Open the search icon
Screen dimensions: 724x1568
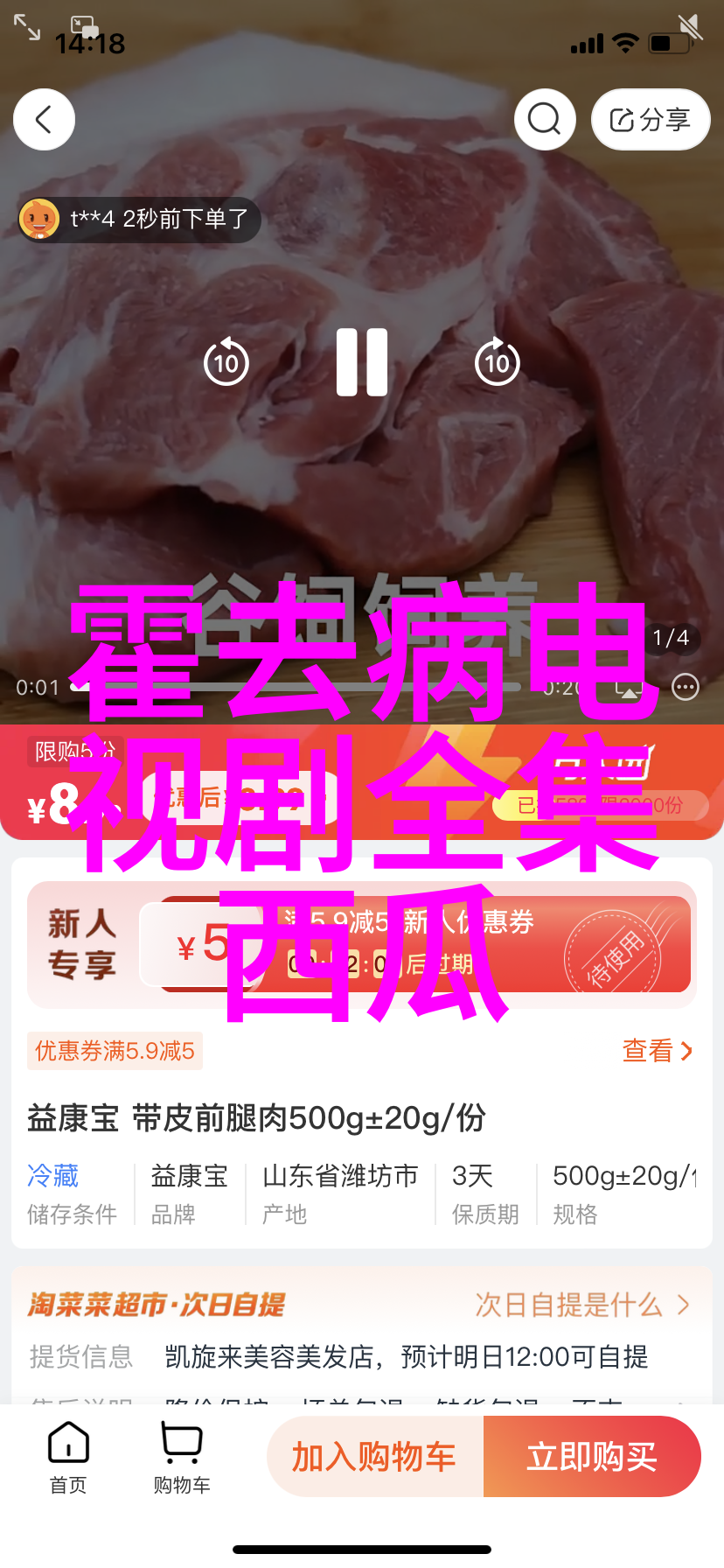[545, 119]
